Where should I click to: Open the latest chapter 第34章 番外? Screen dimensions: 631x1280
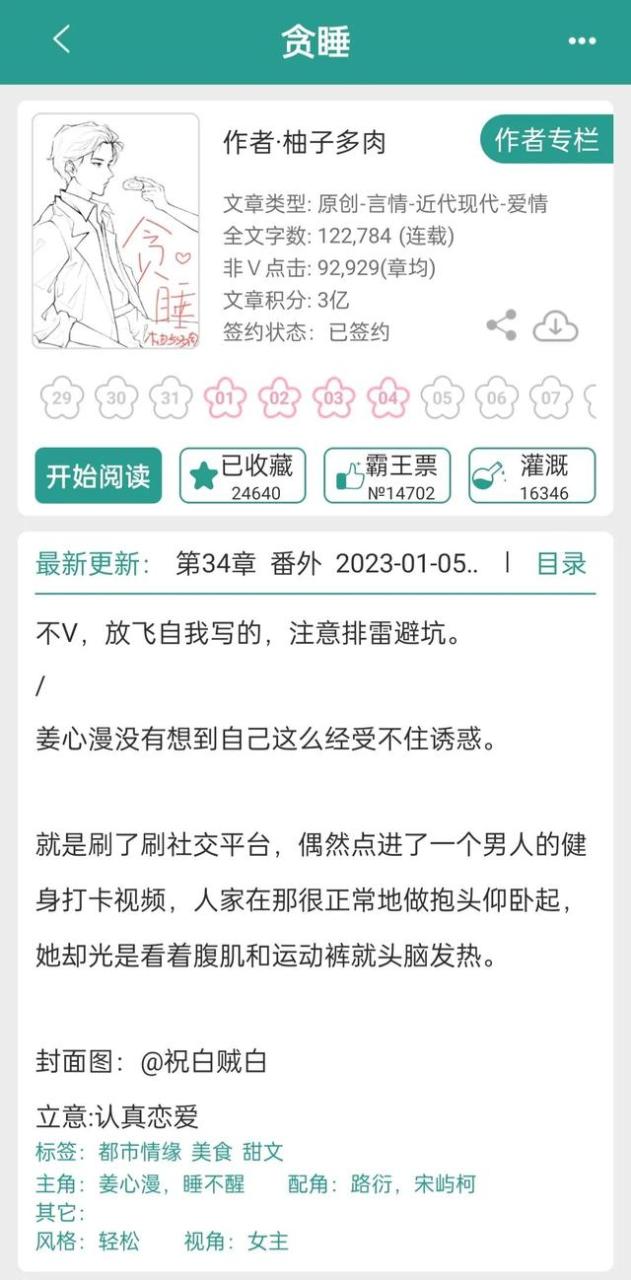click(x=250, y=564)
